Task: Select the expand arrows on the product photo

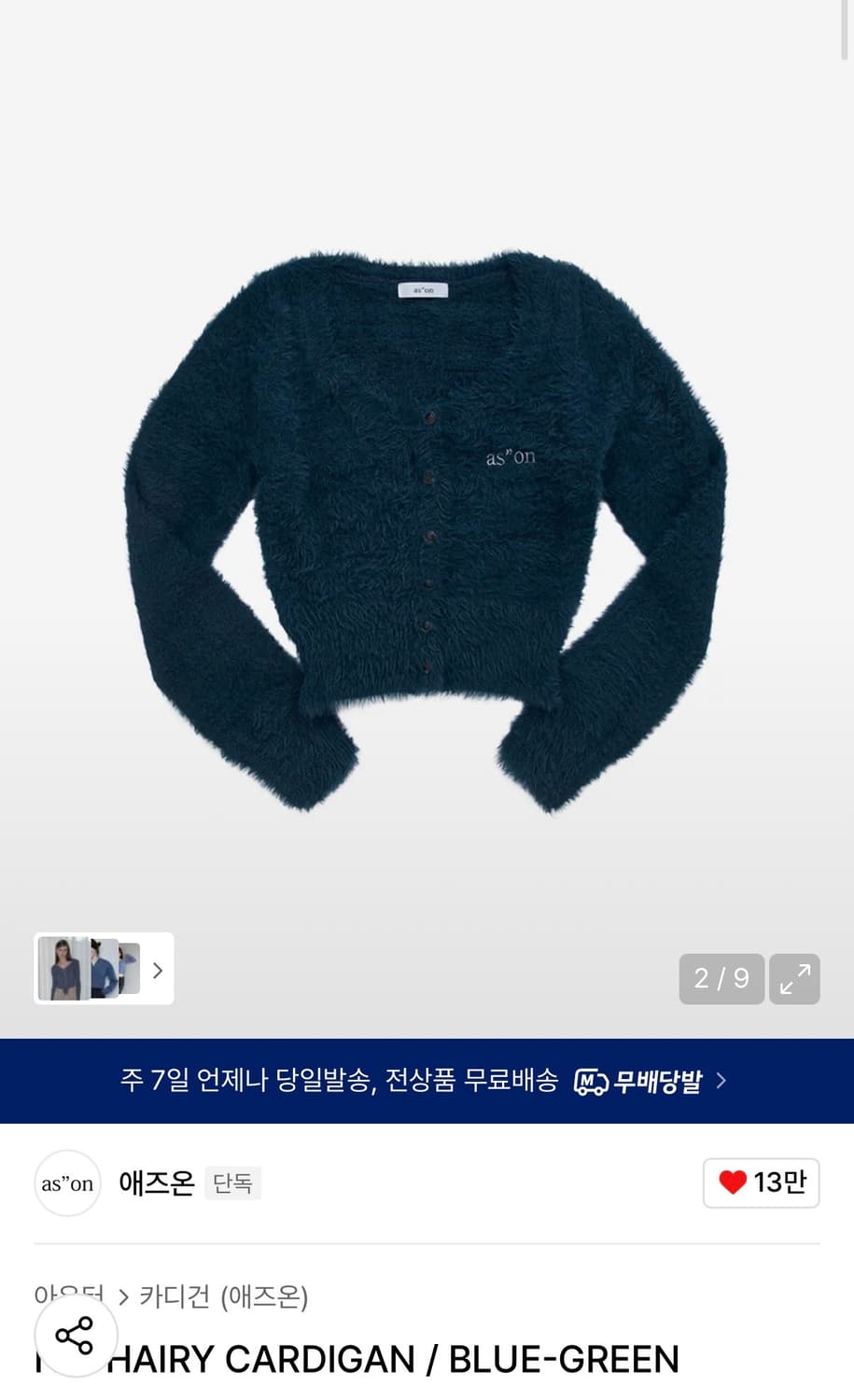Action: coord(794,979)
